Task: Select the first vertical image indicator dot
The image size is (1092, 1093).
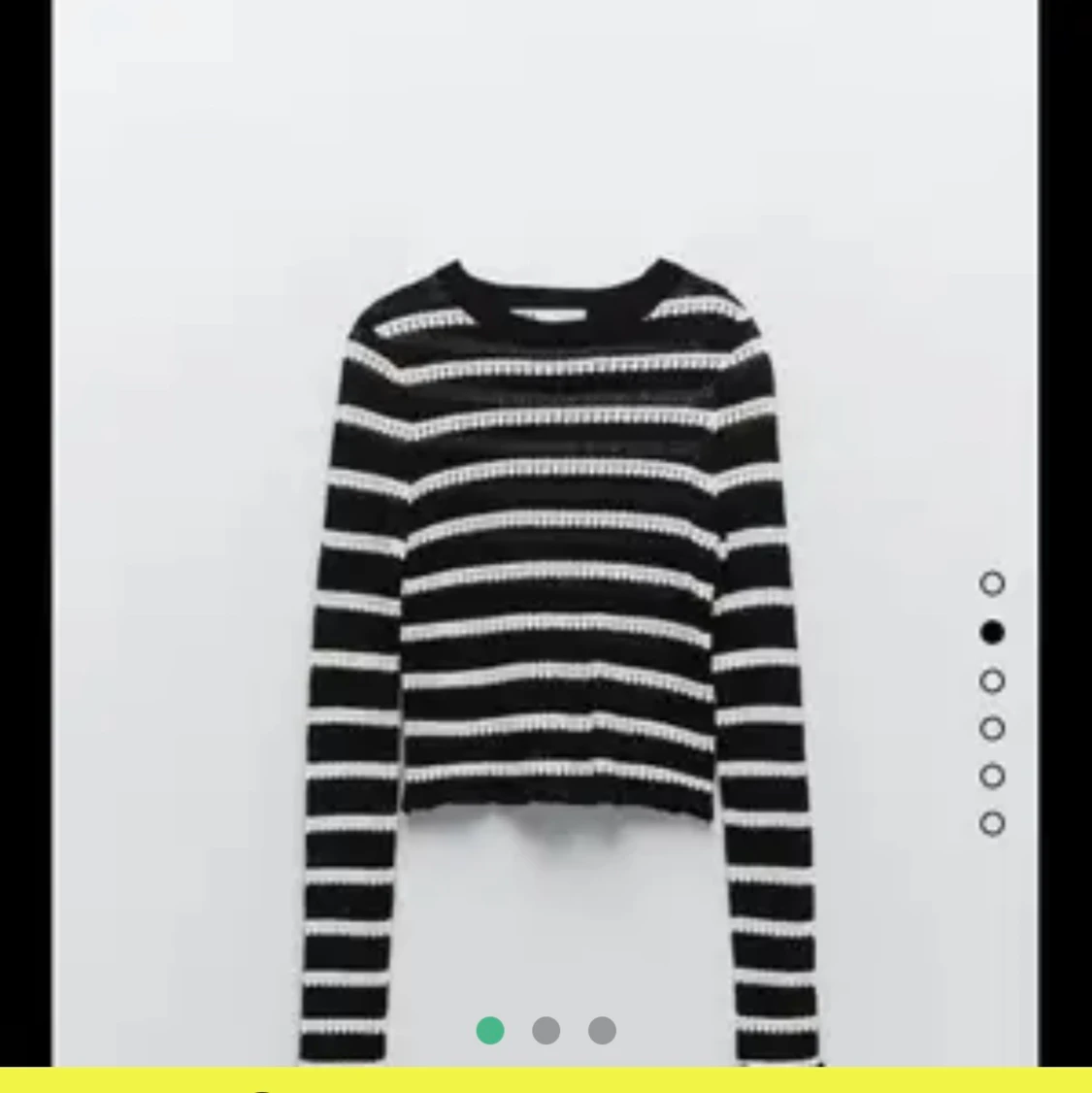Action: click(992, 583)
